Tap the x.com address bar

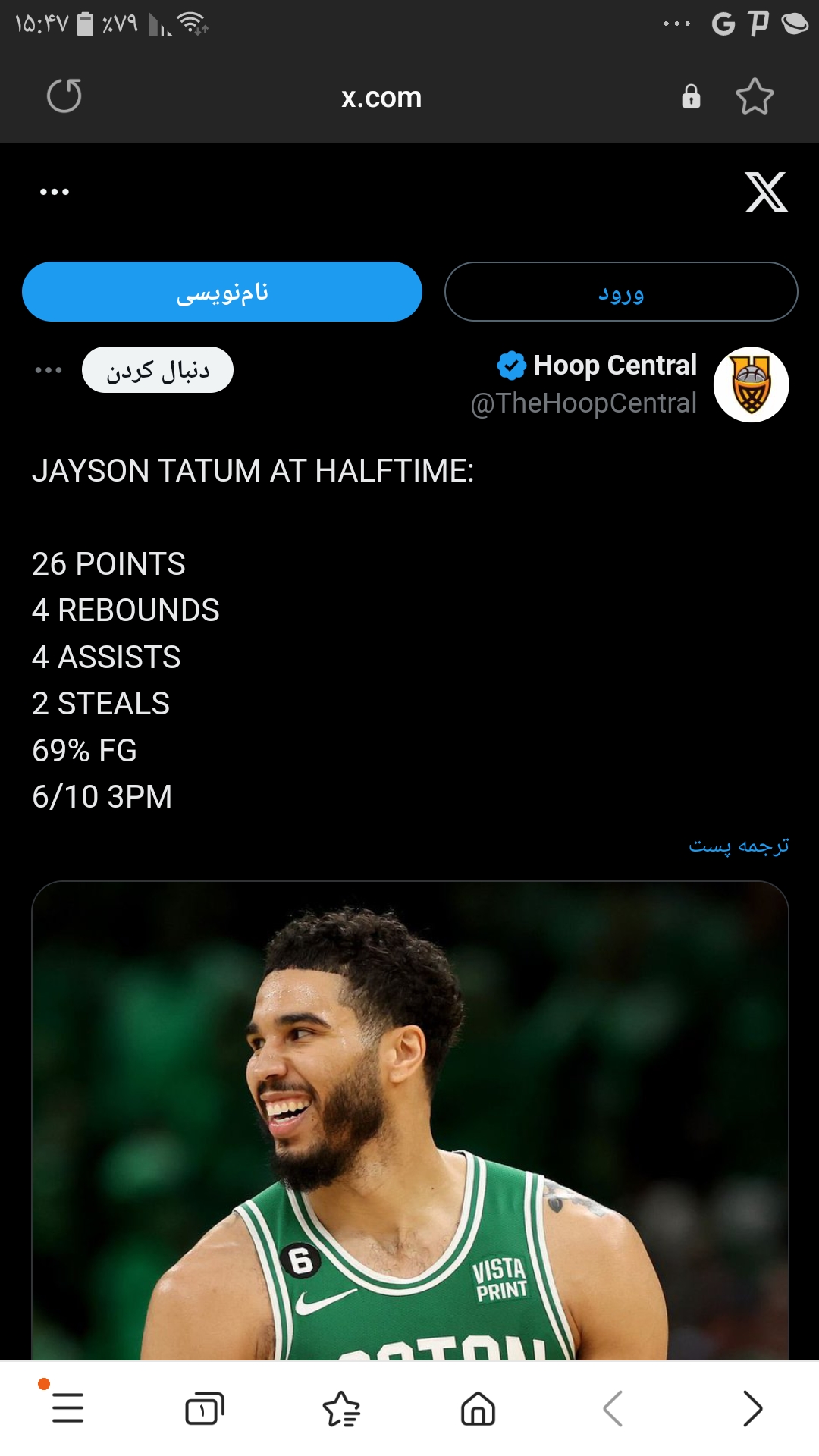[x=381, y=97]
